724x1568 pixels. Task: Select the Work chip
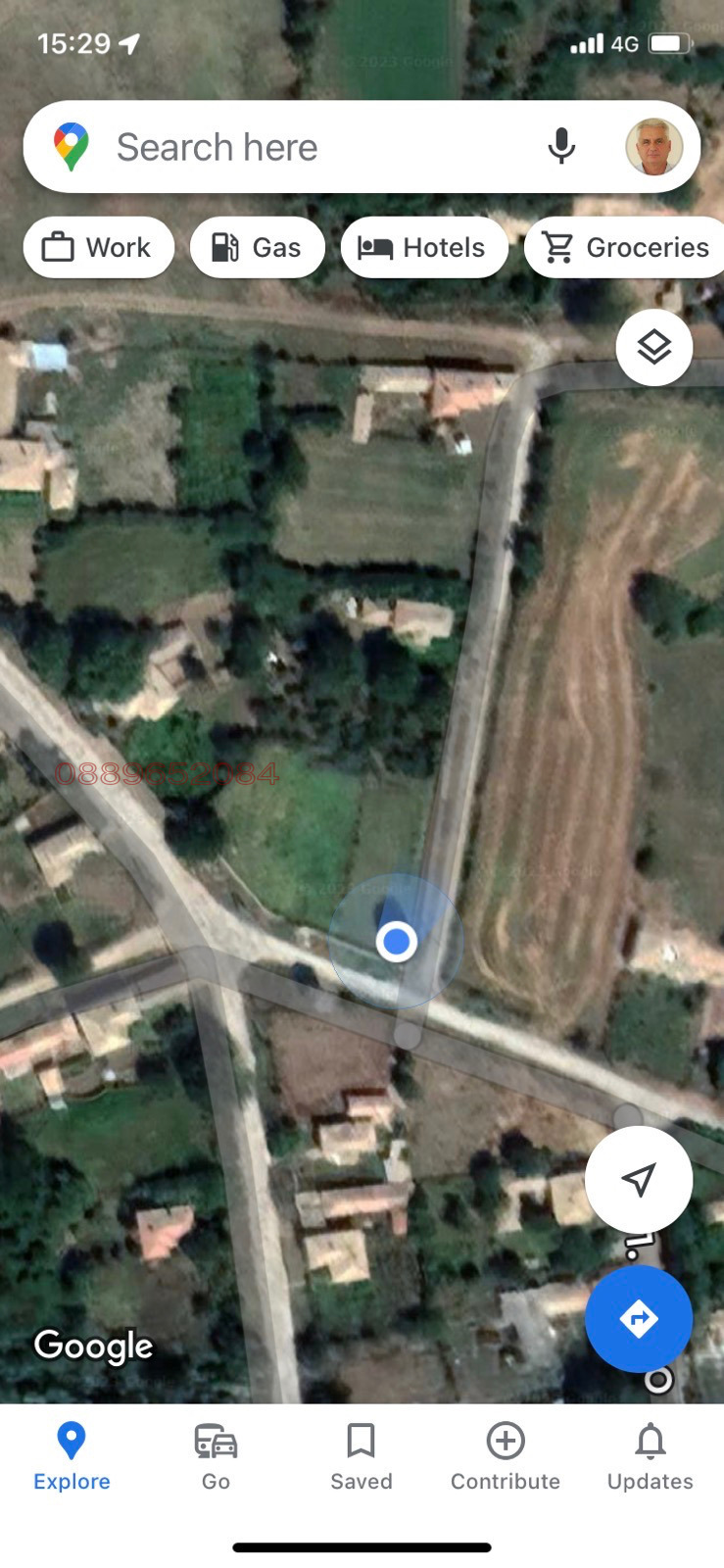(98, 248)
